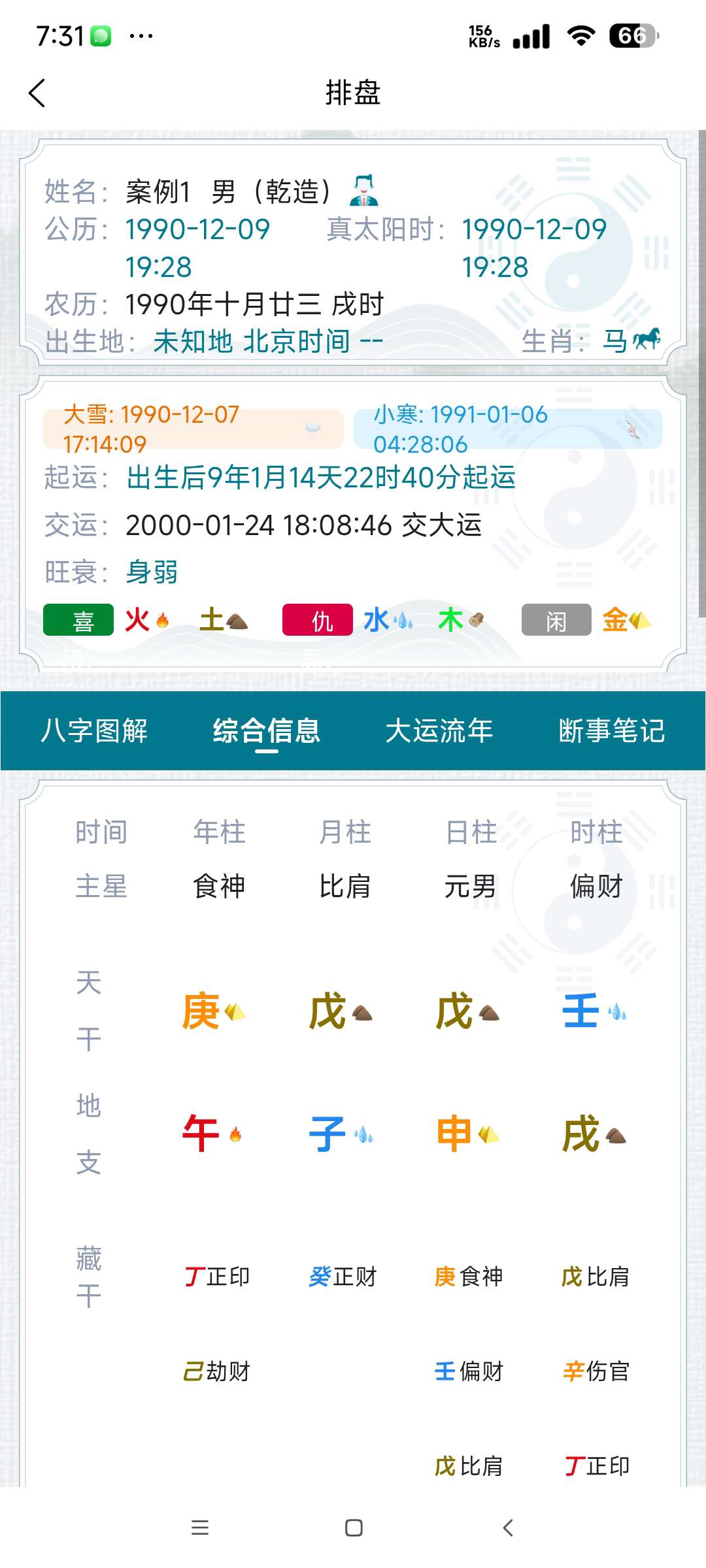Tap the system home button
The height and width of the screenshot is (1568, 706).
click(x=354, y=1527)
